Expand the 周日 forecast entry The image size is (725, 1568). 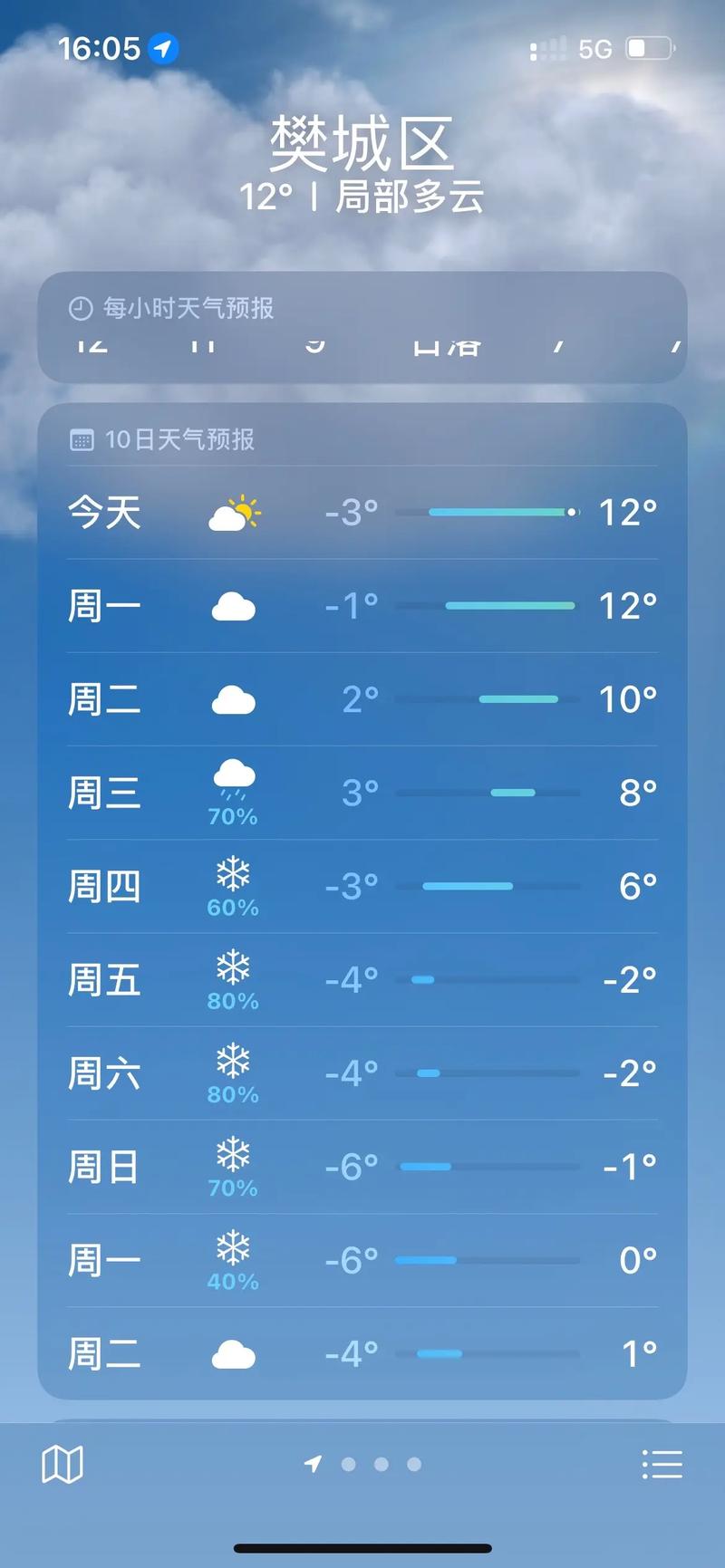click(x=362, y=1167)
